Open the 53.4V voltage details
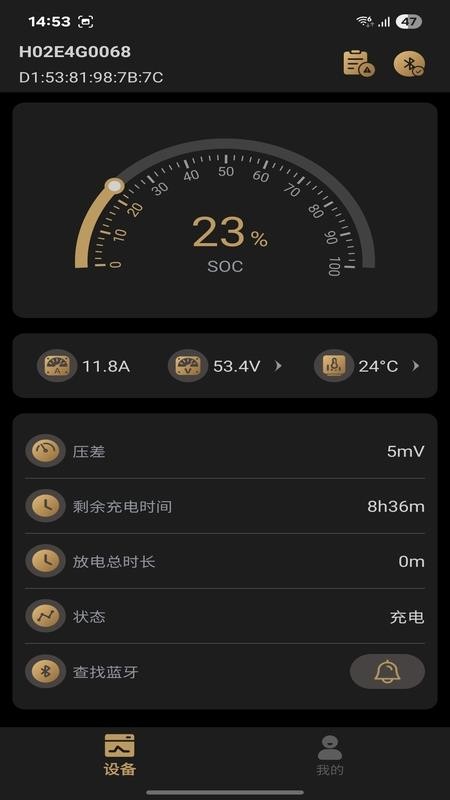 226,366
